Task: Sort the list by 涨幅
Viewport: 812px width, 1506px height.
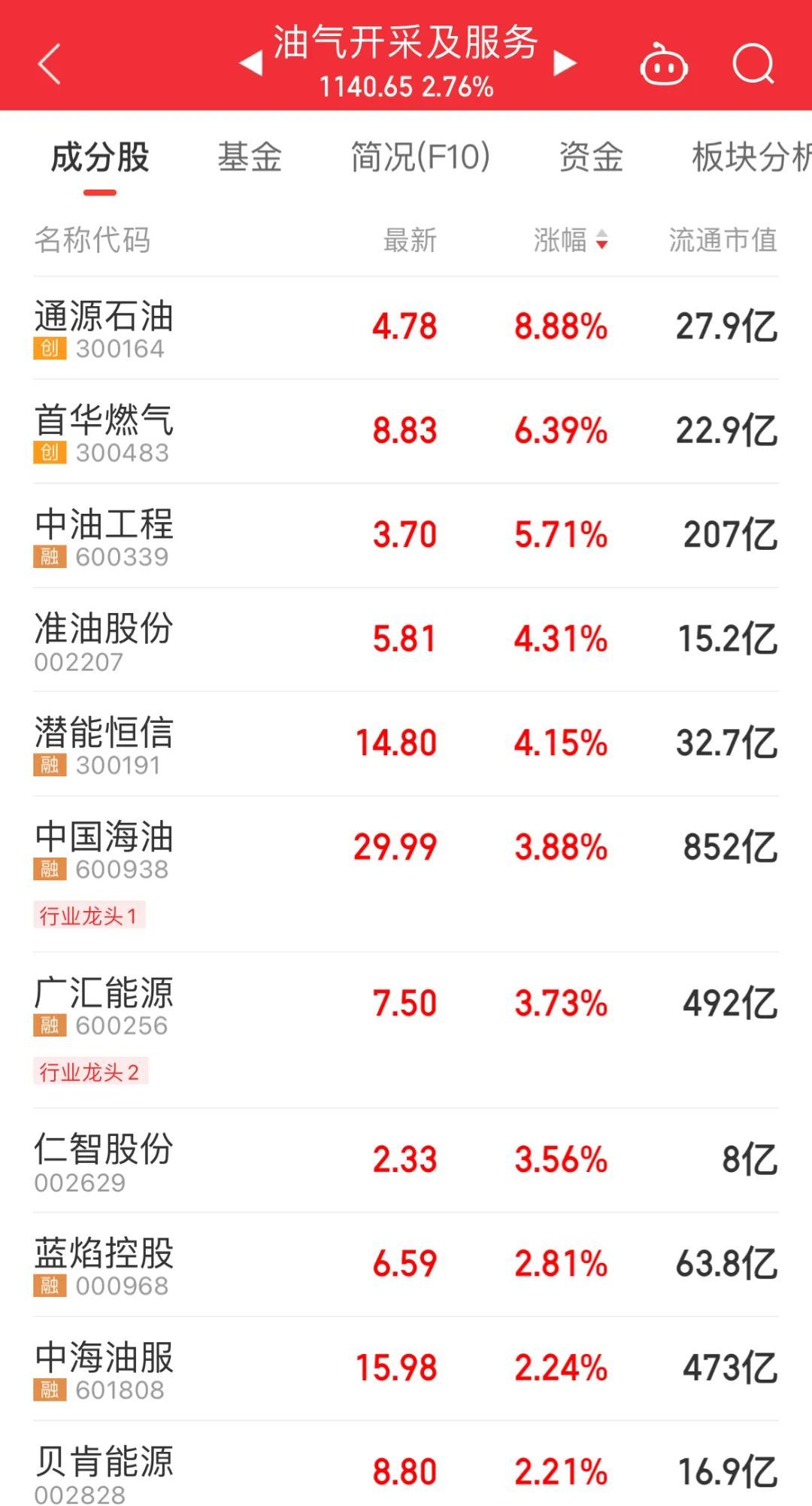Action: tap(570, 241)
